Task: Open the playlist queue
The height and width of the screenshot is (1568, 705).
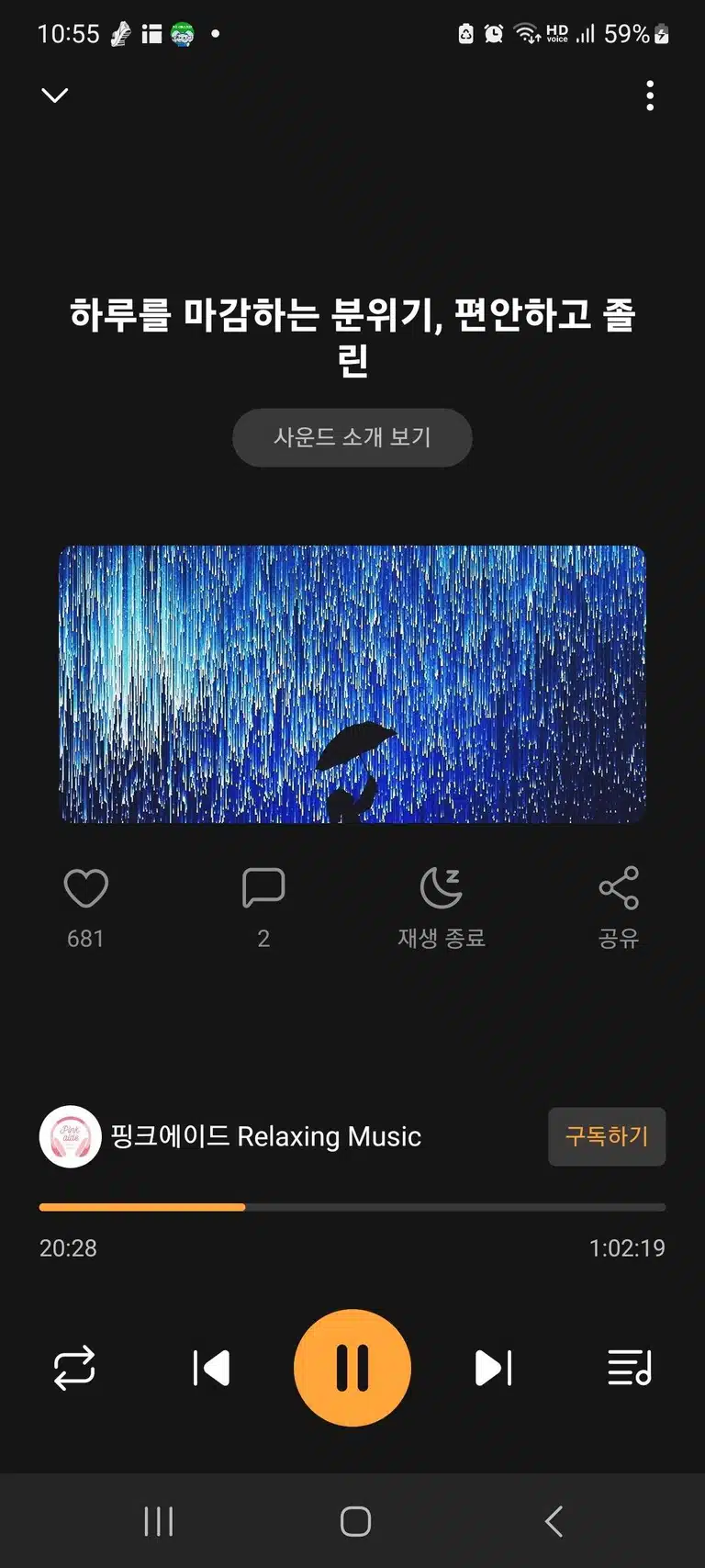Action: [x=630, y=1368]
